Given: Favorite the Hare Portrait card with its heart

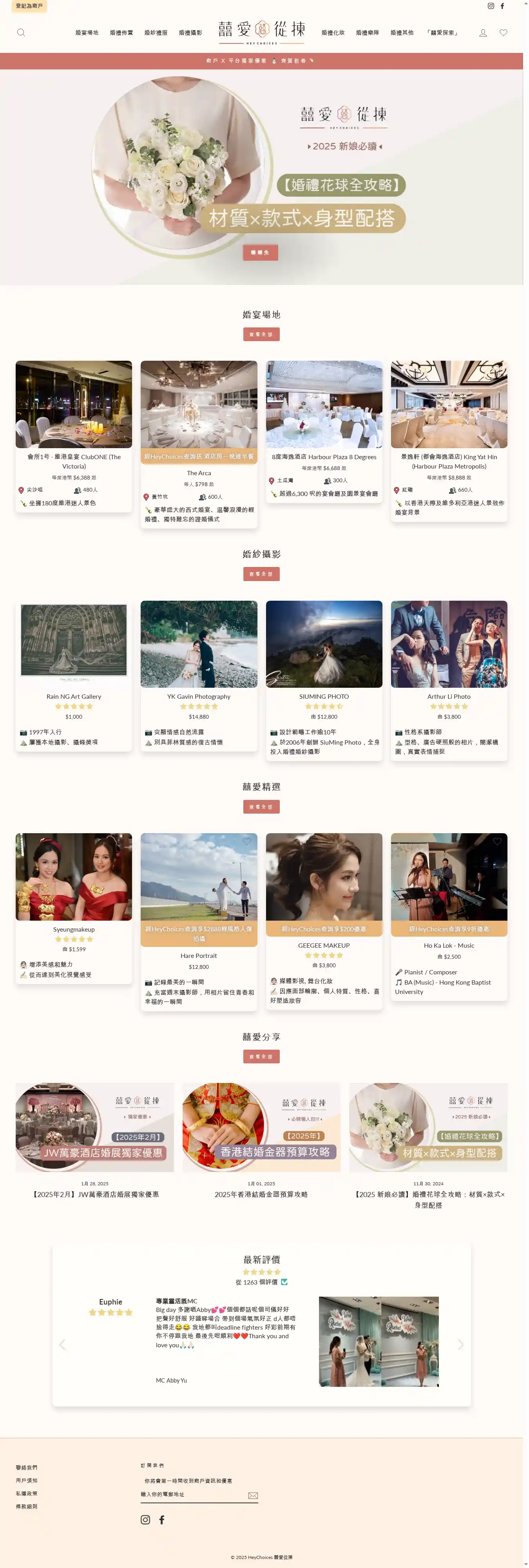Looking at the screenshot, I should pyautogui.click(x=247, y=842).
